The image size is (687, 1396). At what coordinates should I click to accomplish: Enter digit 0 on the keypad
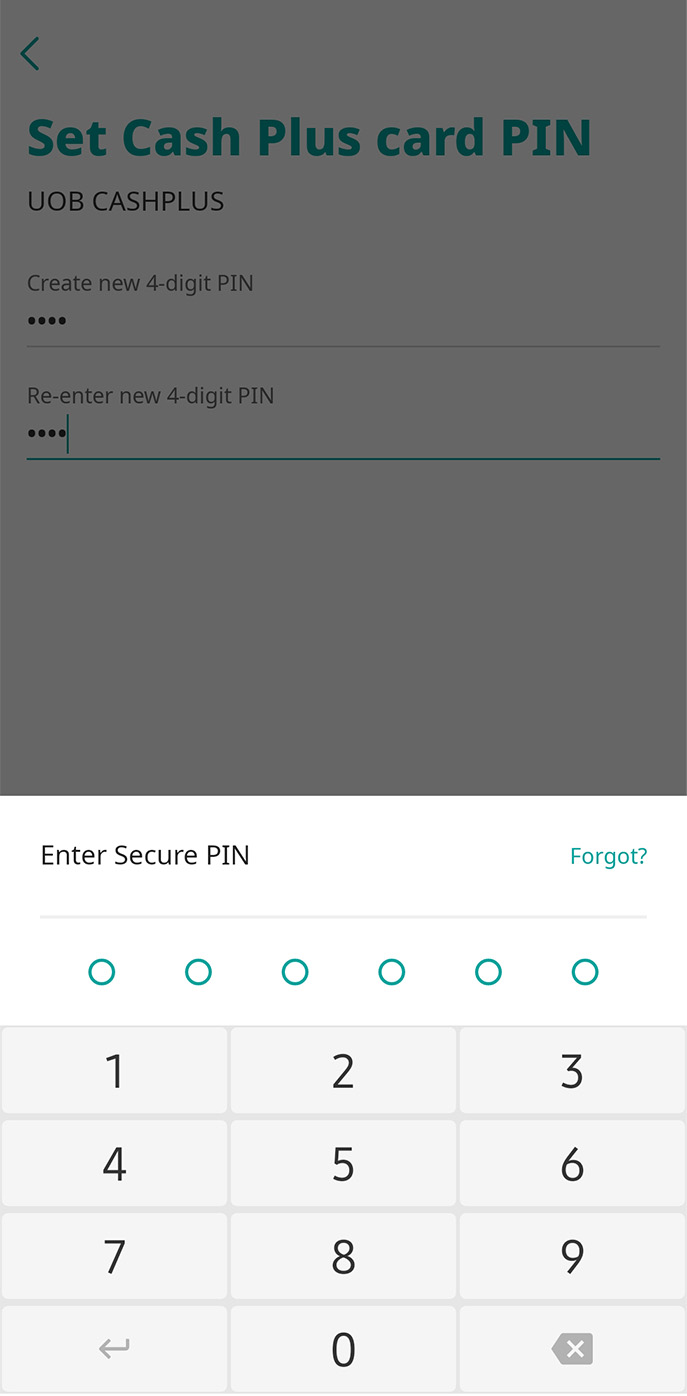pyautogui.click(x=343, y=1349)
